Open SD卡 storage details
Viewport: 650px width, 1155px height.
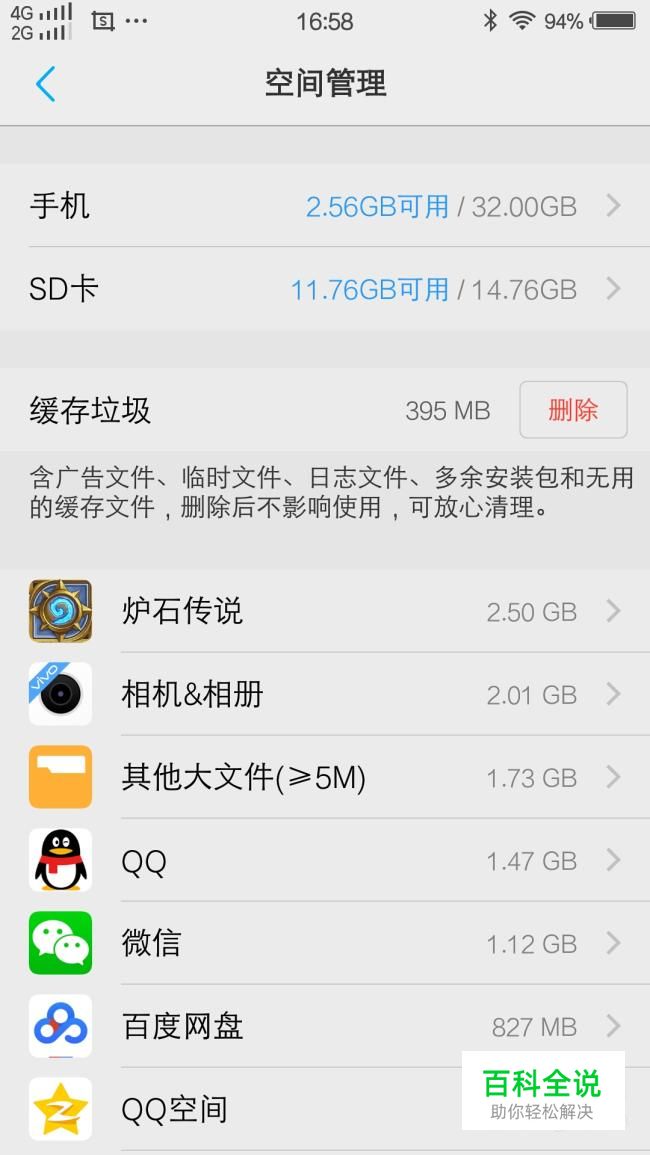[x=325, y=290]
